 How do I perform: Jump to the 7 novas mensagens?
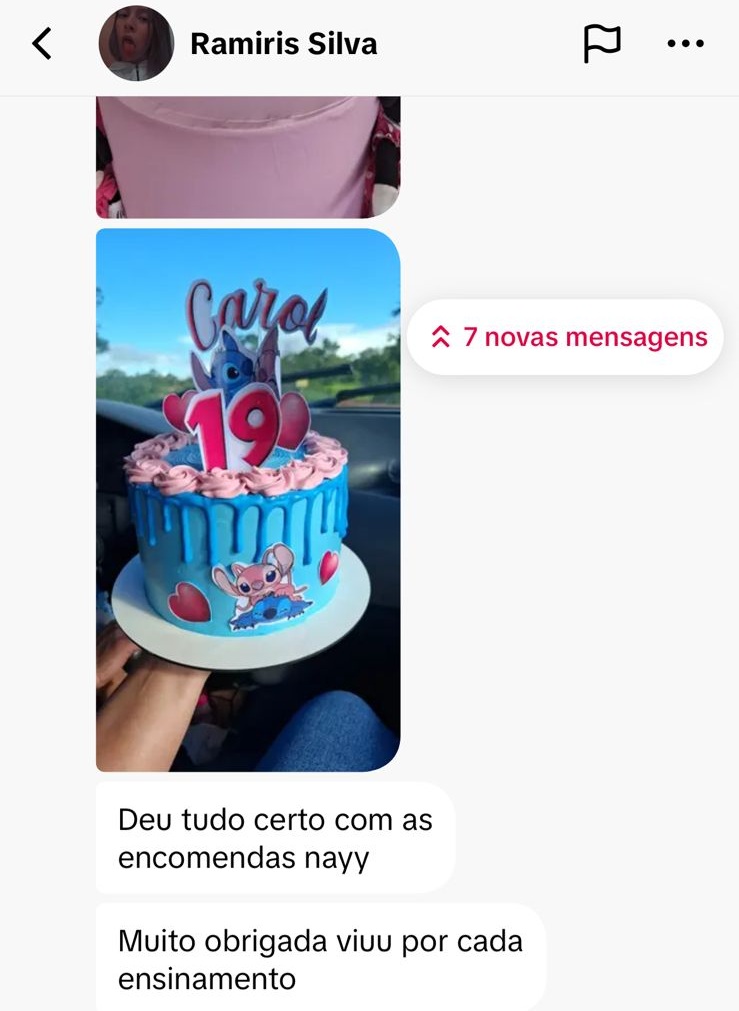(565, 338)
